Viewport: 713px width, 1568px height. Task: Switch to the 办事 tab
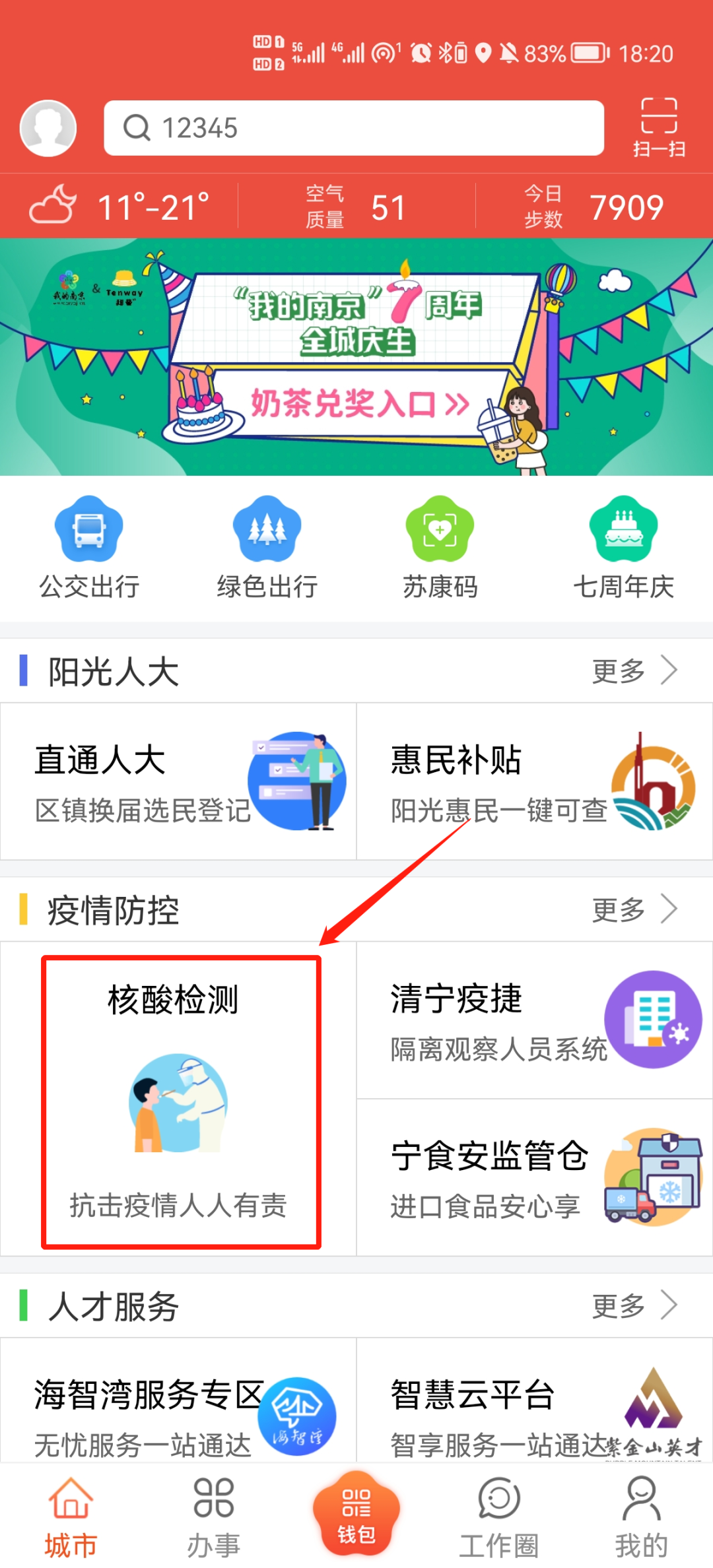[213, 1518]
